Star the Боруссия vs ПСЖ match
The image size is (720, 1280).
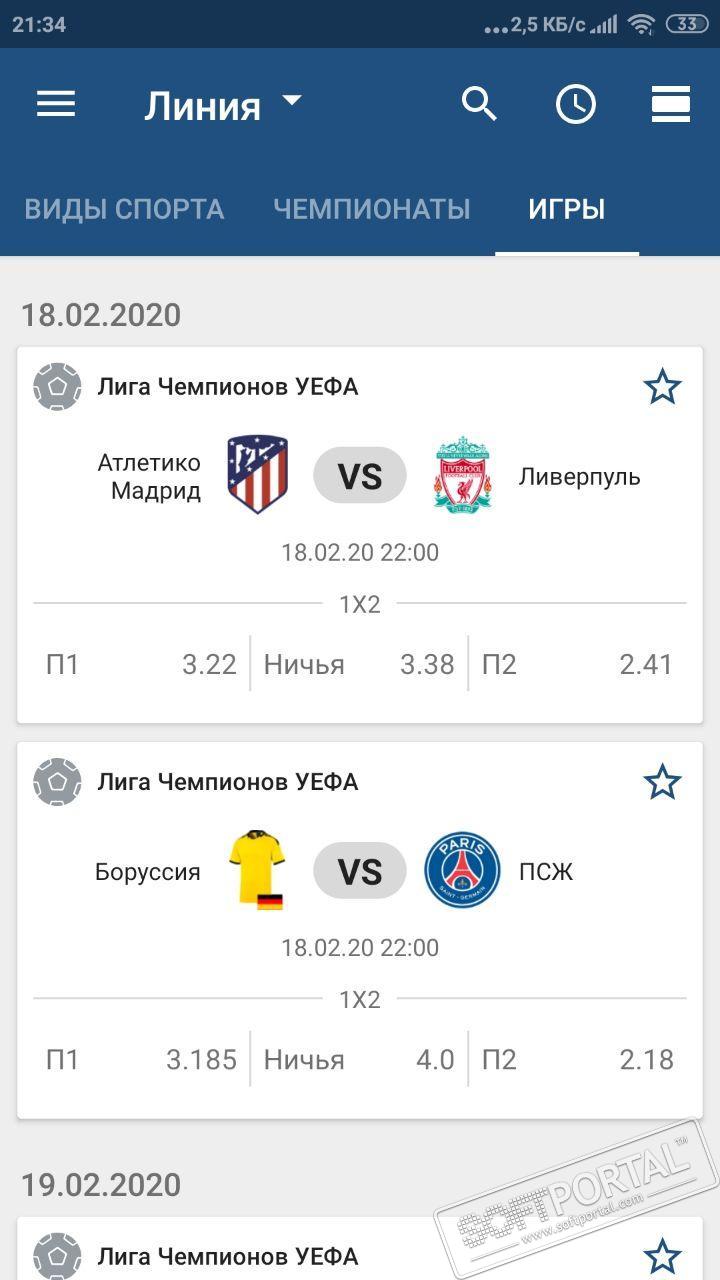pos(662,782)
